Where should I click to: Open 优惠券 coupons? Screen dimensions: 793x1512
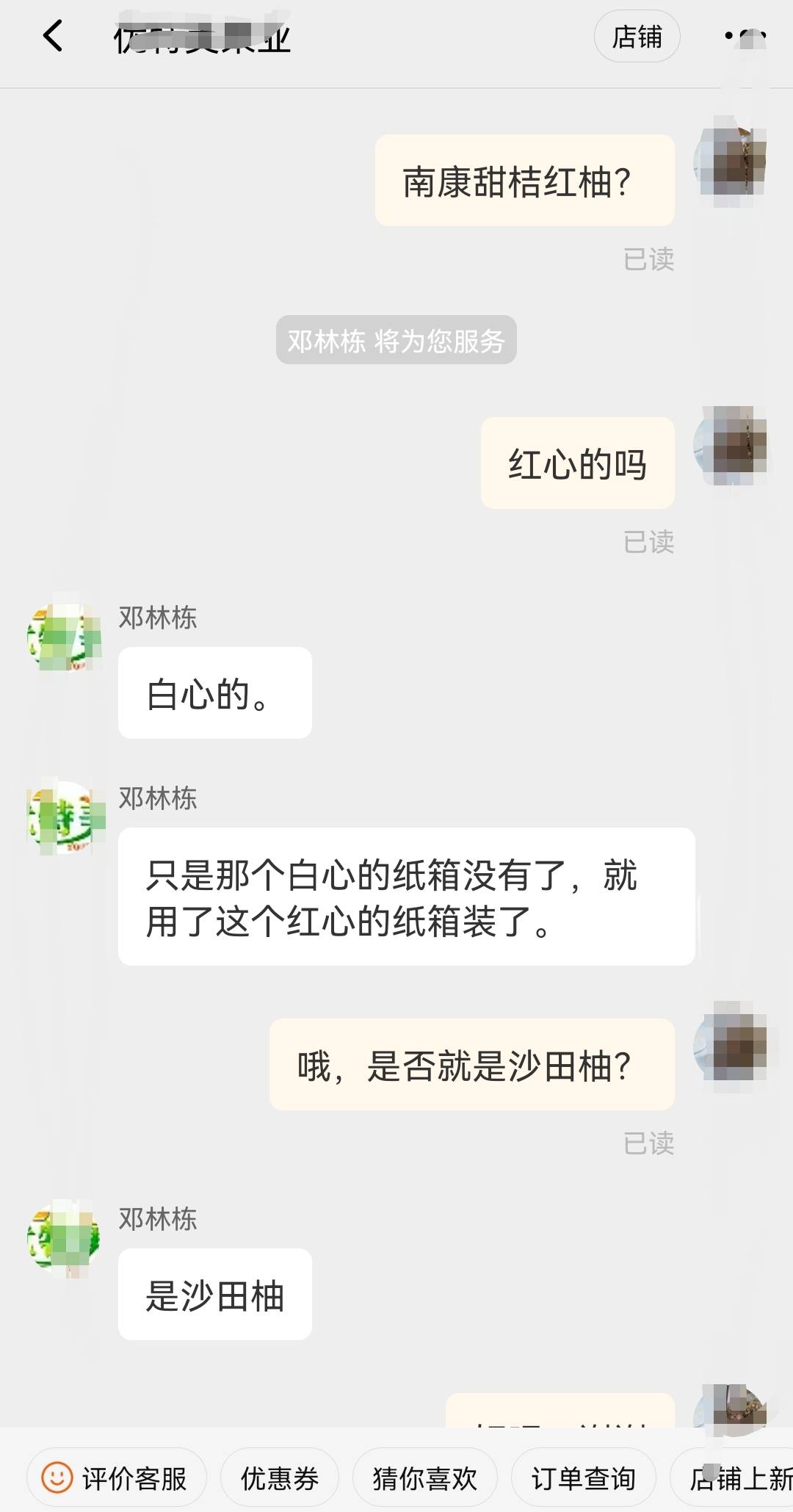coord(280,1479)
